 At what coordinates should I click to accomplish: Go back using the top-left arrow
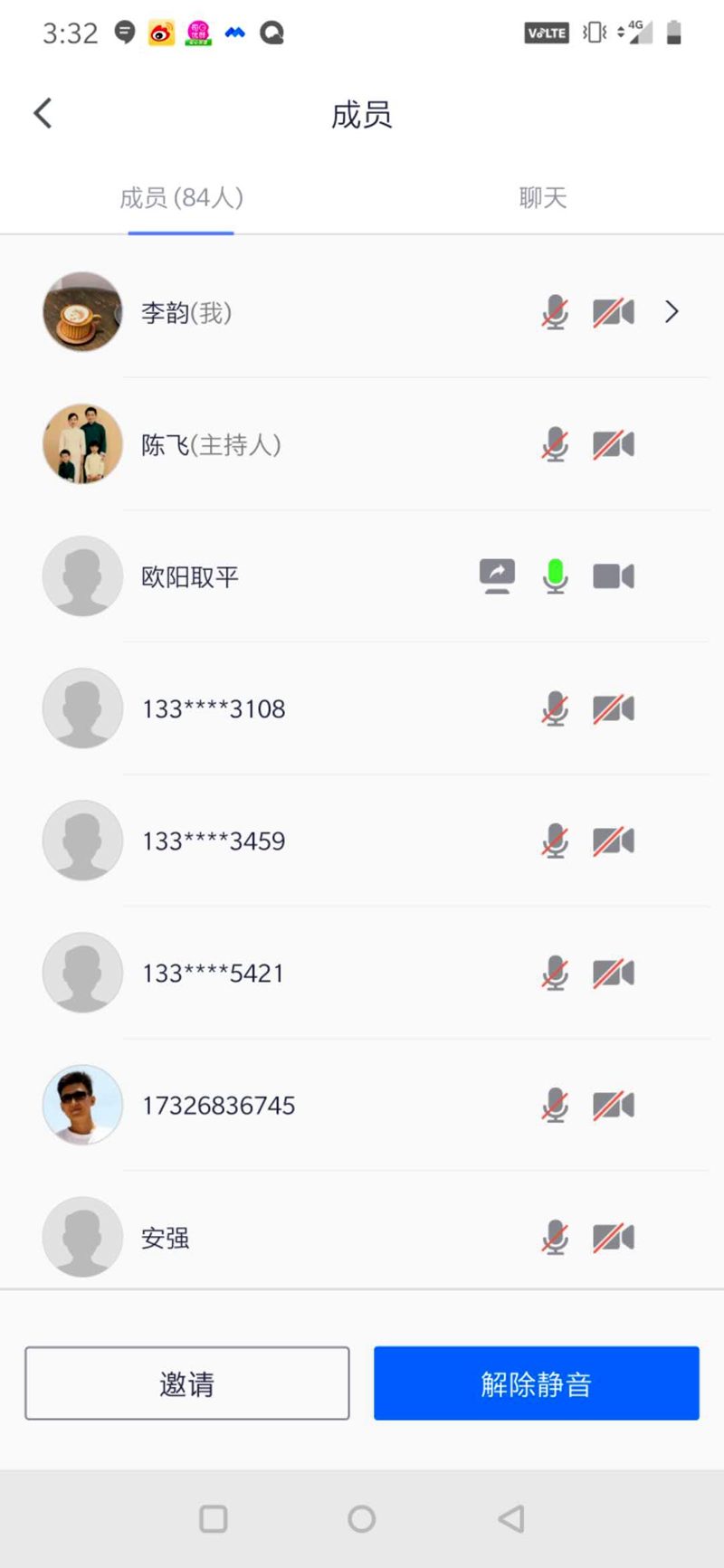pos(43,113)
